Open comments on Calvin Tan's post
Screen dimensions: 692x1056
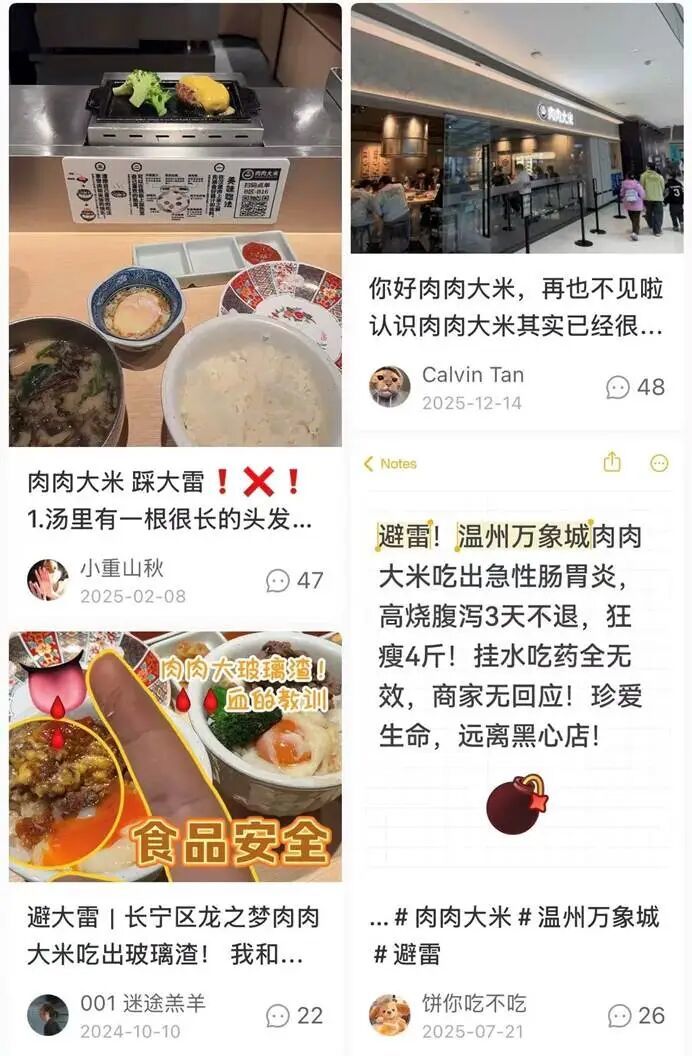(x=636, y=387)
